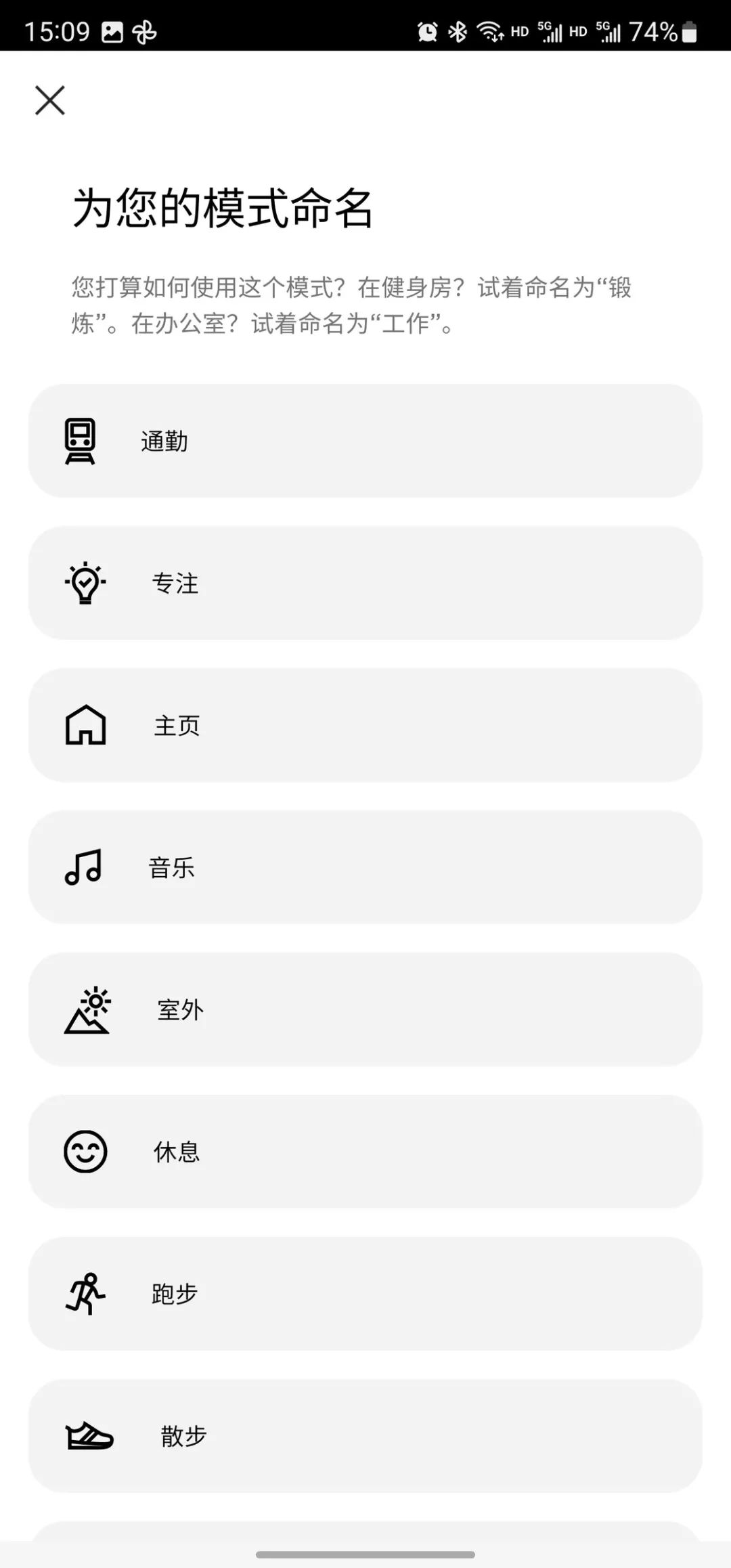Select 跑步 as the mode name
Viewport: 731px width, 1568px height.
[365, 1294]
